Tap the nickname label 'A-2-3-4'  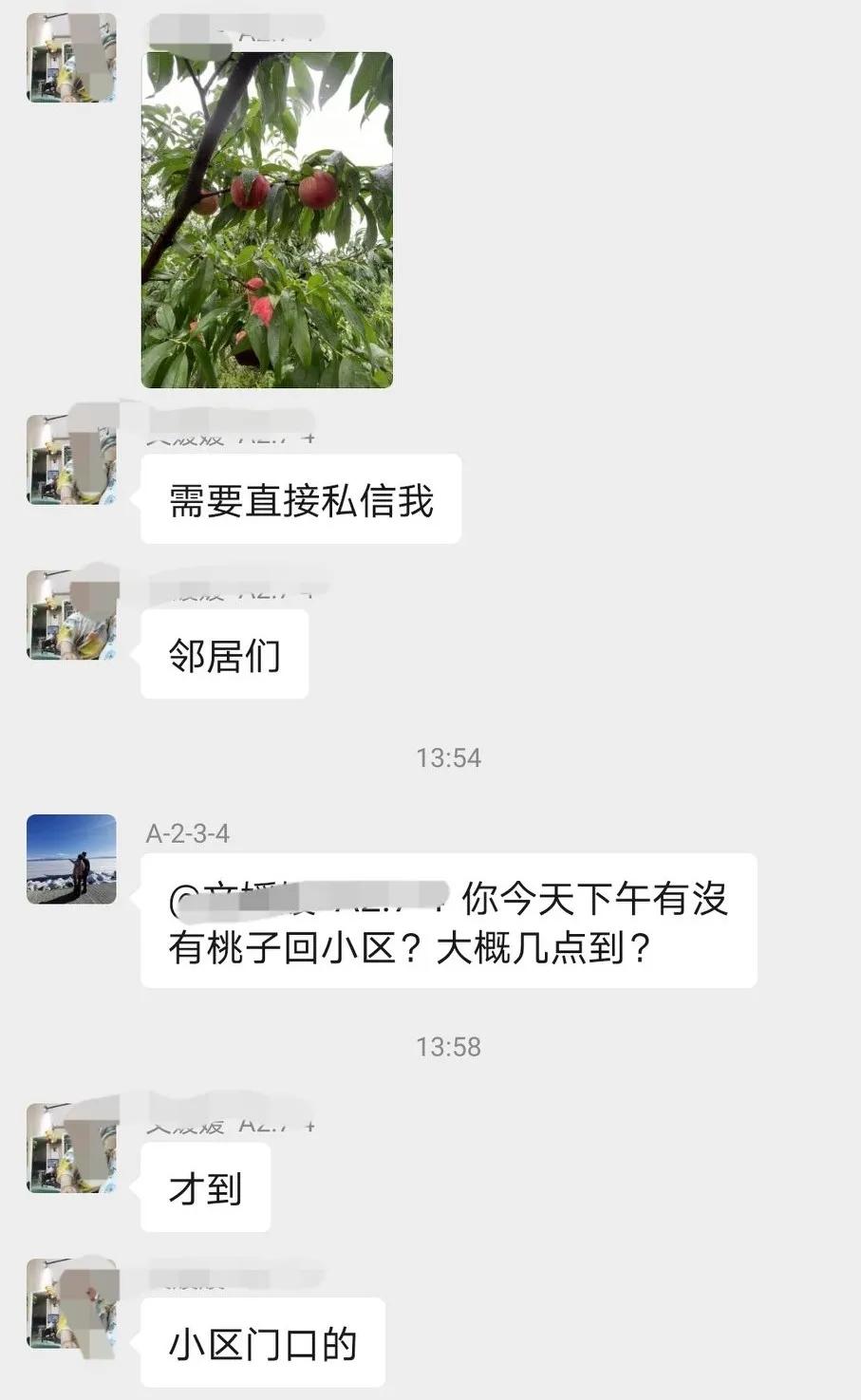click(187, 833)
